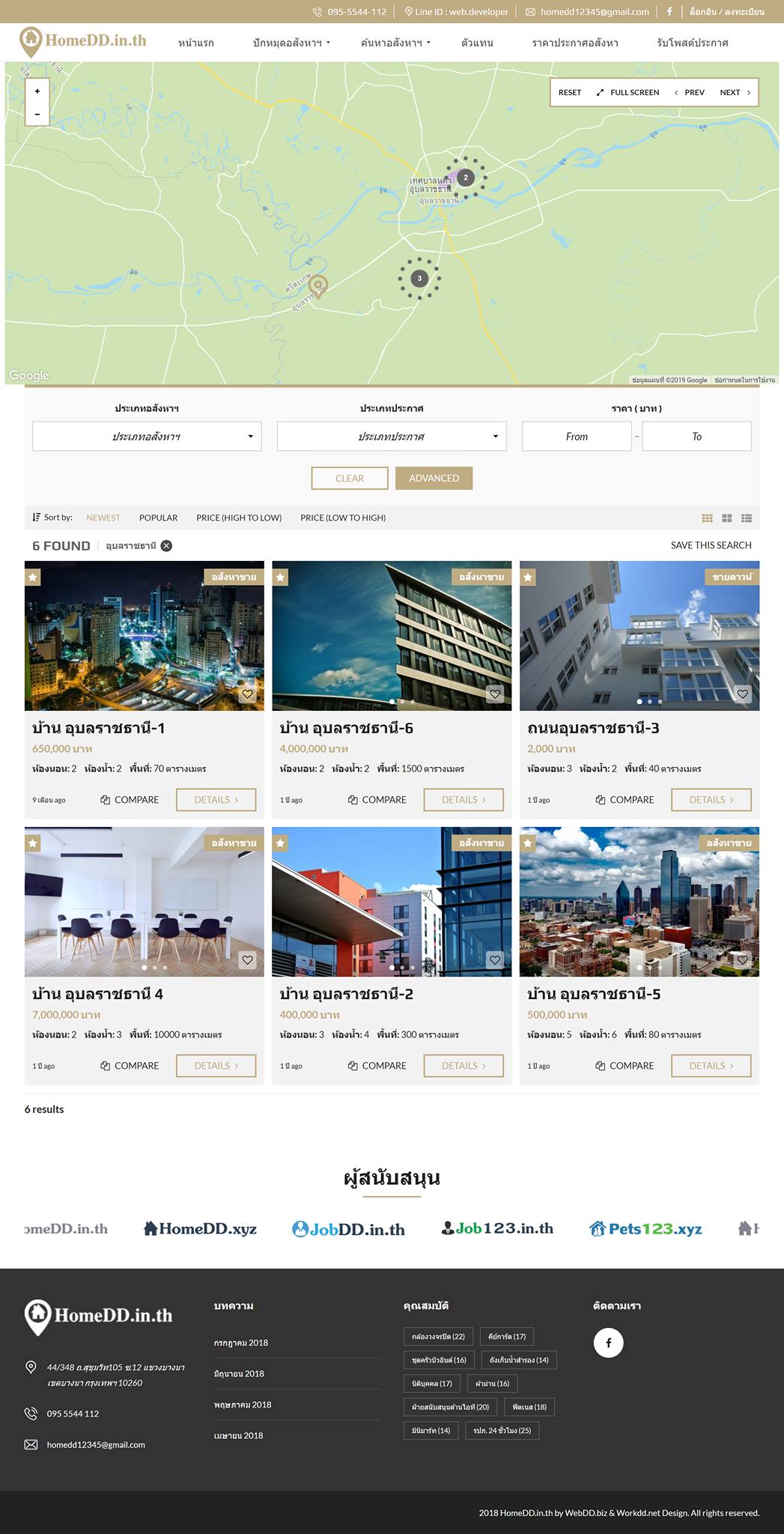Focus the price From field
This screenshot has height=1534, width=784.
[x=577, y=437]
